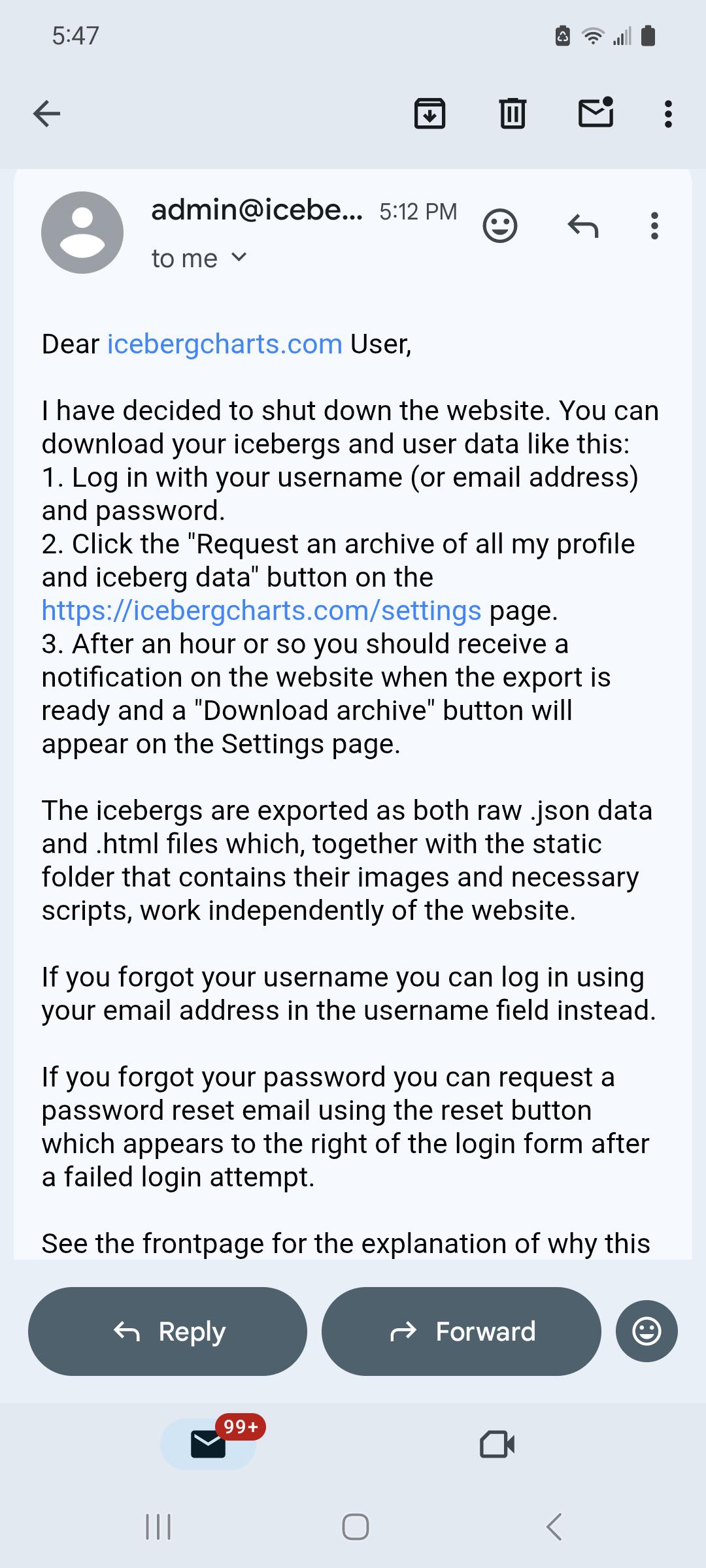
Task: Reply using the bottom Reply button
Action: click(x=167, y=1331)
